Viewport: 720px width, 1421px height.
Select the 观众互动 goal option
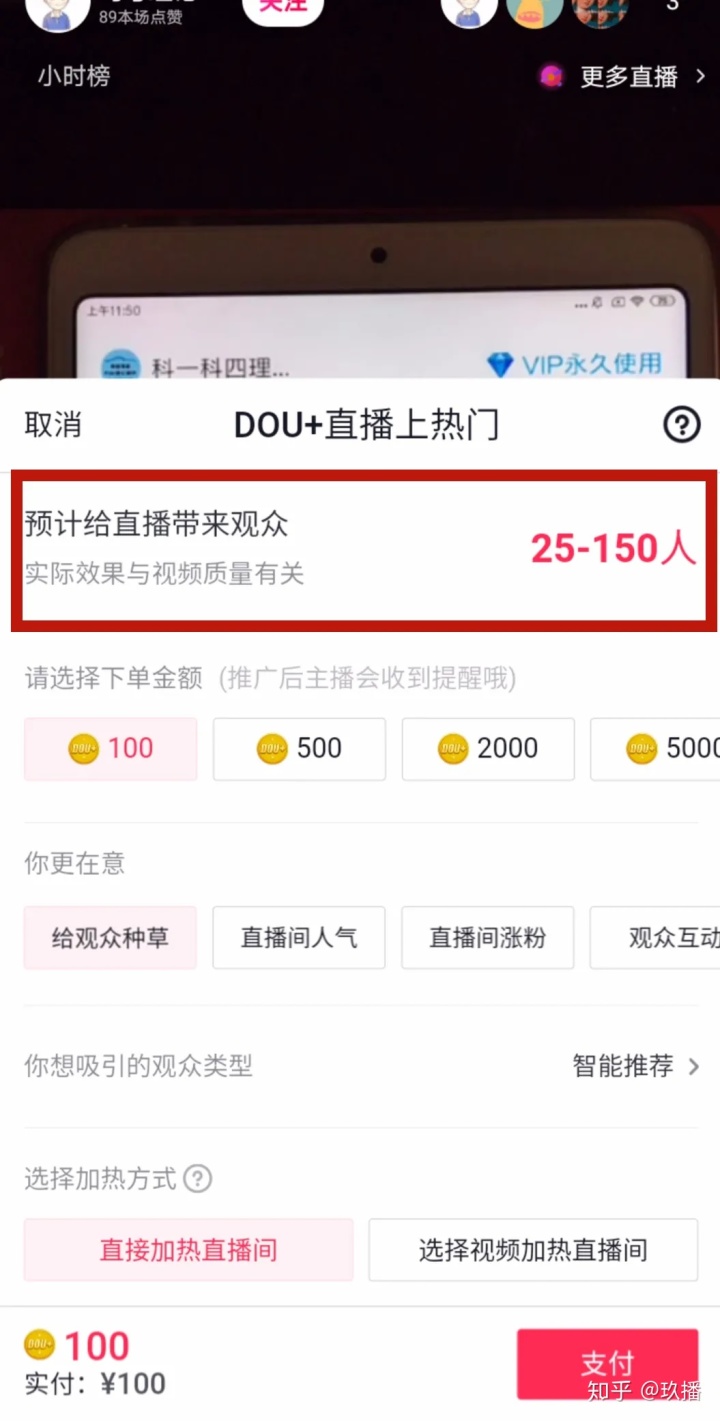[x=660, y=937]
